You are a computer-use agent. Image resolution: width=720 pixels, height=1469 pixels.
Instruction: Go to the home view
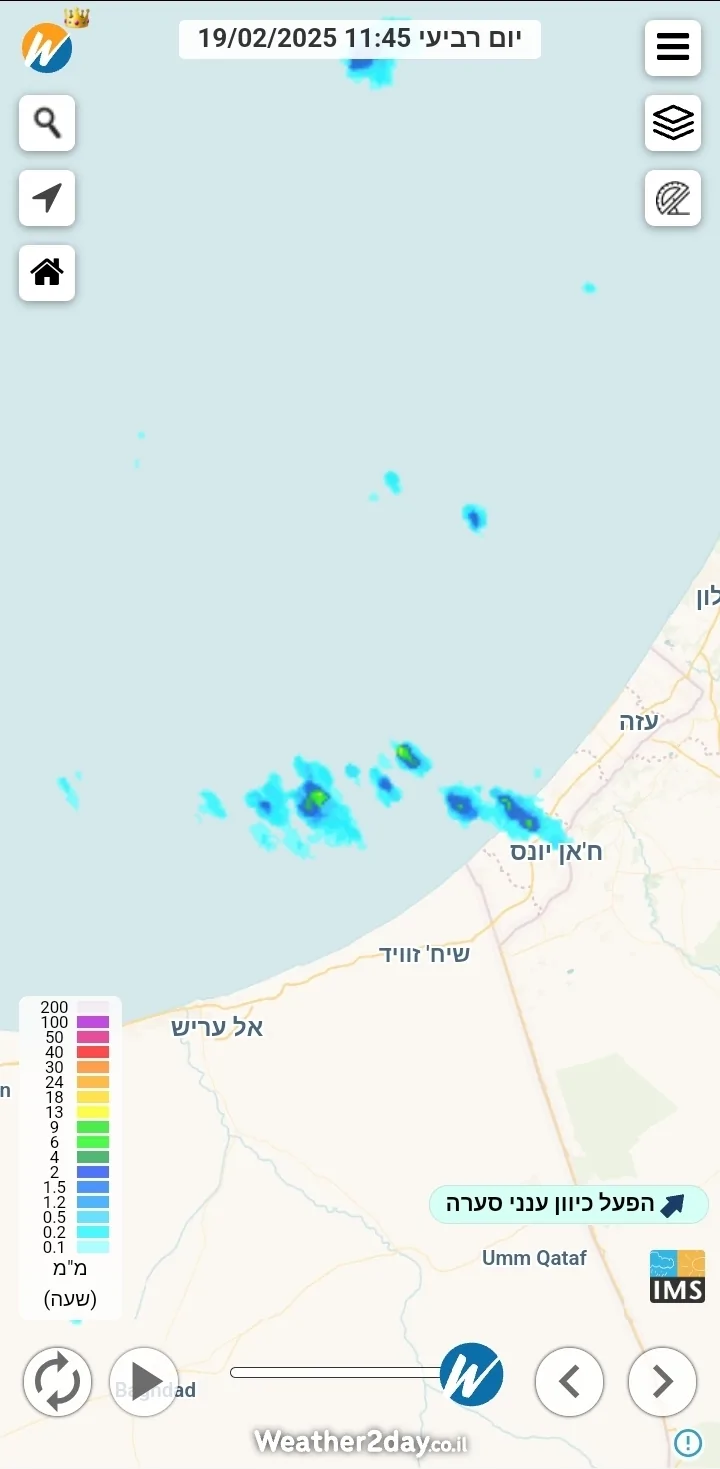47,272
